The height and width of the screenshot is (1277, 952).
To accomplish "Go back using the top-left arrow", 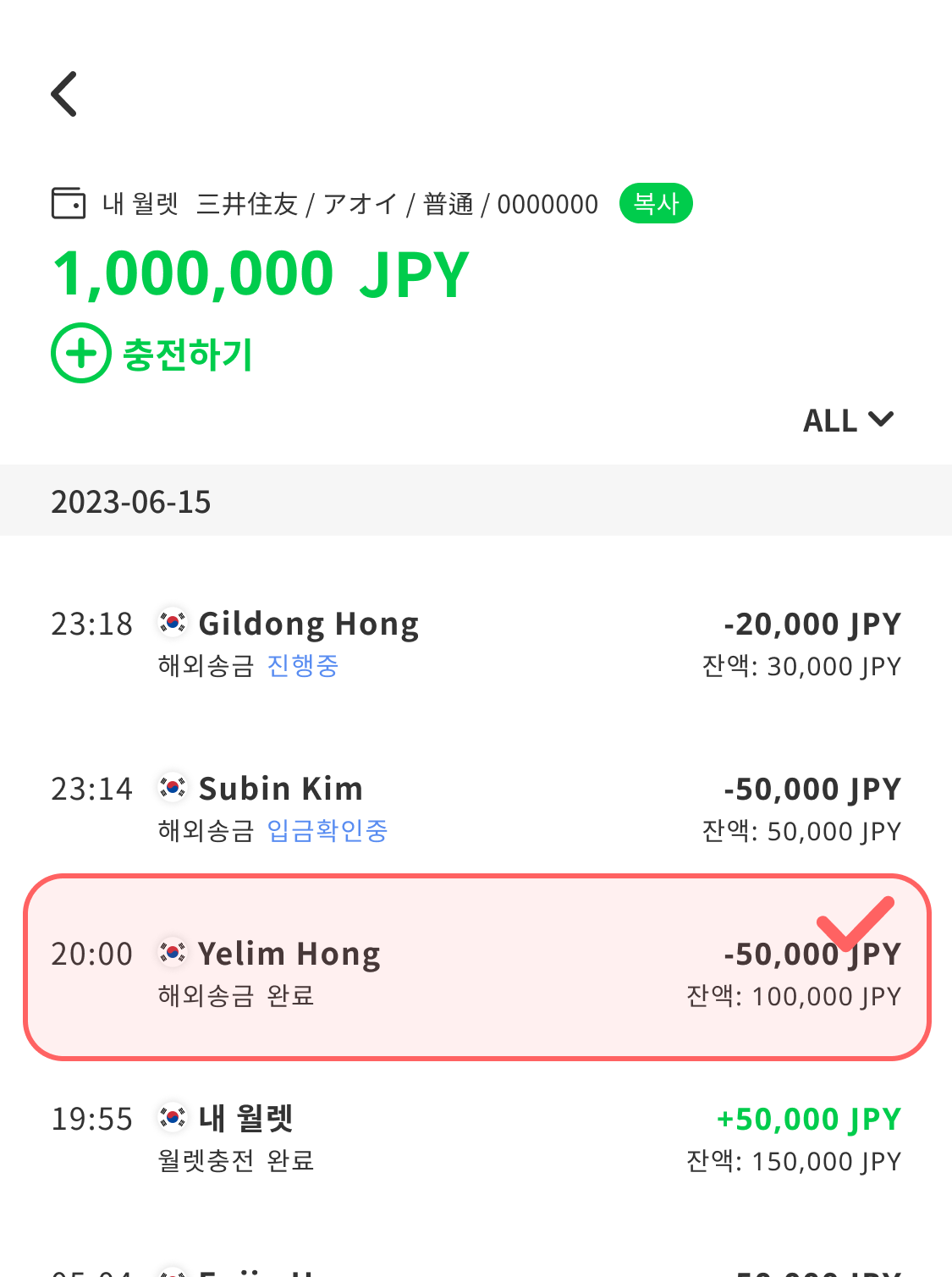I will coord(64,94).
